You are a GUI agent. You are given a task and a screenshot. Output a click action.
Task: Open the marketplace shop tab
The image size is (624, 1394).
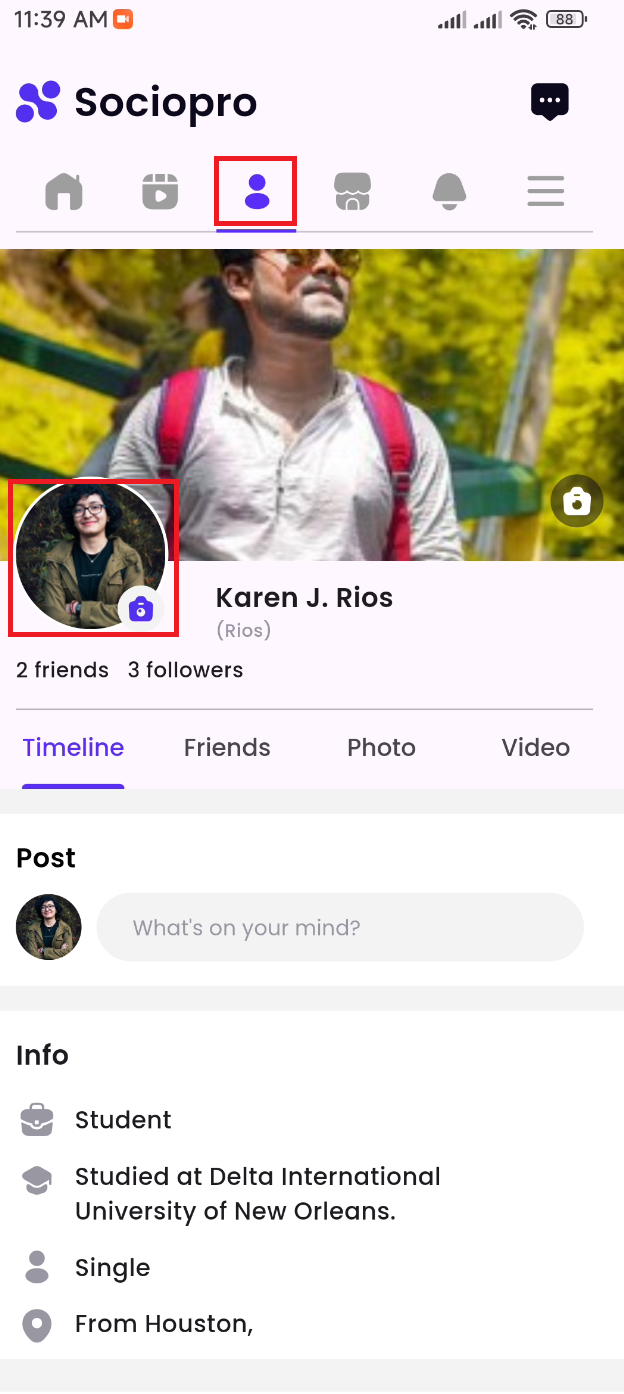click(352, 190)
